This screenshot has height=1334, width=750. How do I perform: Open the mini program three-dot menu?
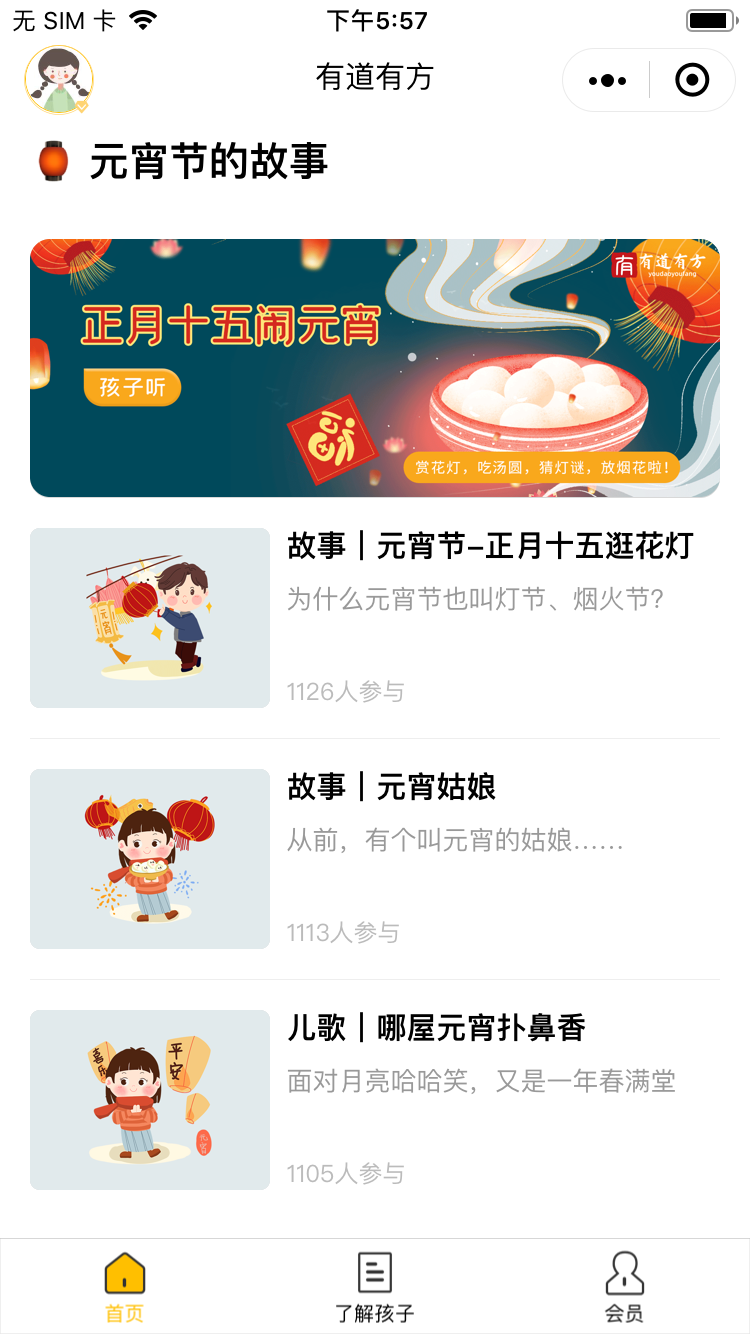[607, 80]
